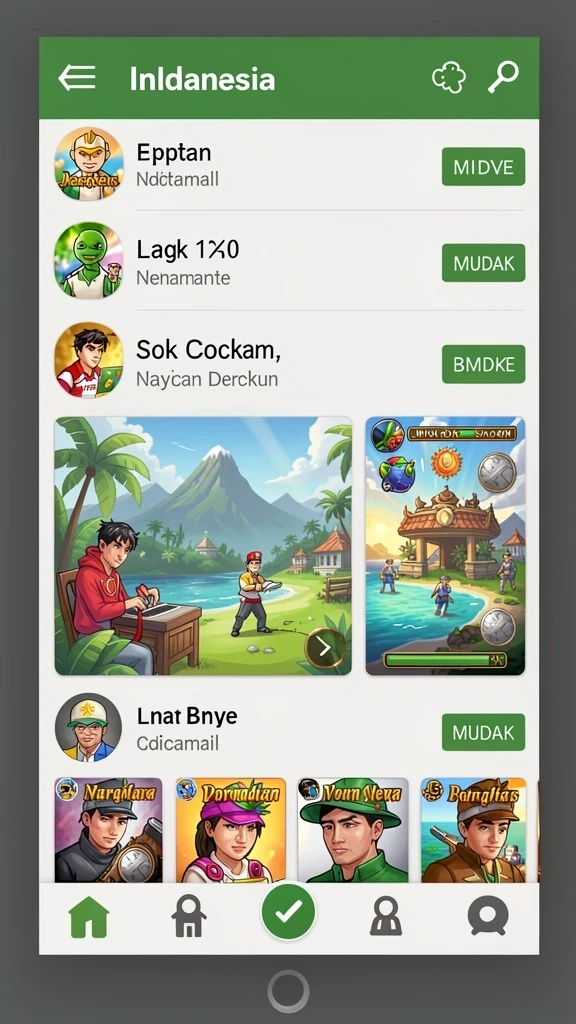Image resolution: width=576 pixels, height=1024 pixels.
Task: Open the search magnifier icon
Action: pyautogui.click(x=504, y=78)
